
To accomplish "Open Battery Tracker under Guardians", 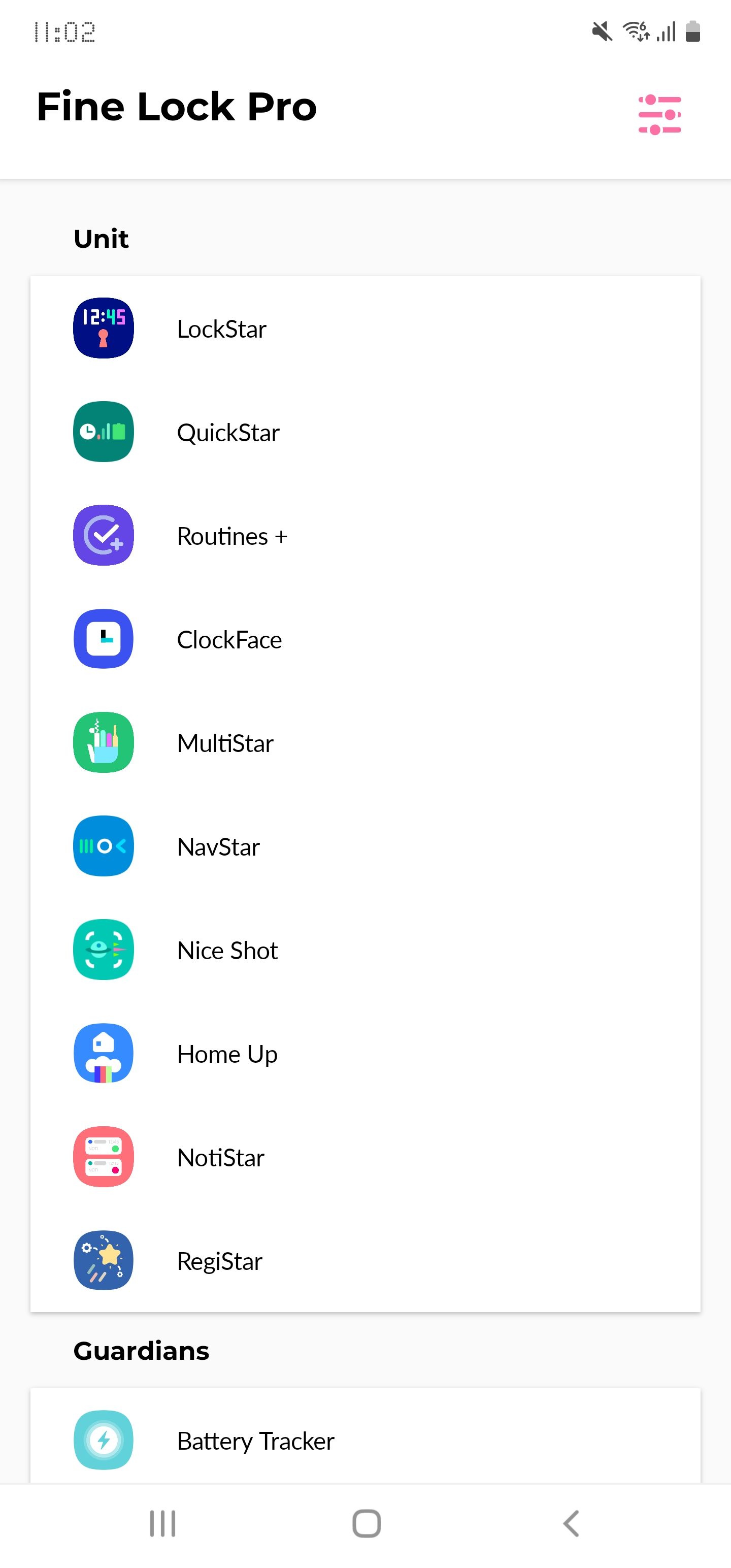I will pyautogui.click(x=256, y=1440).
